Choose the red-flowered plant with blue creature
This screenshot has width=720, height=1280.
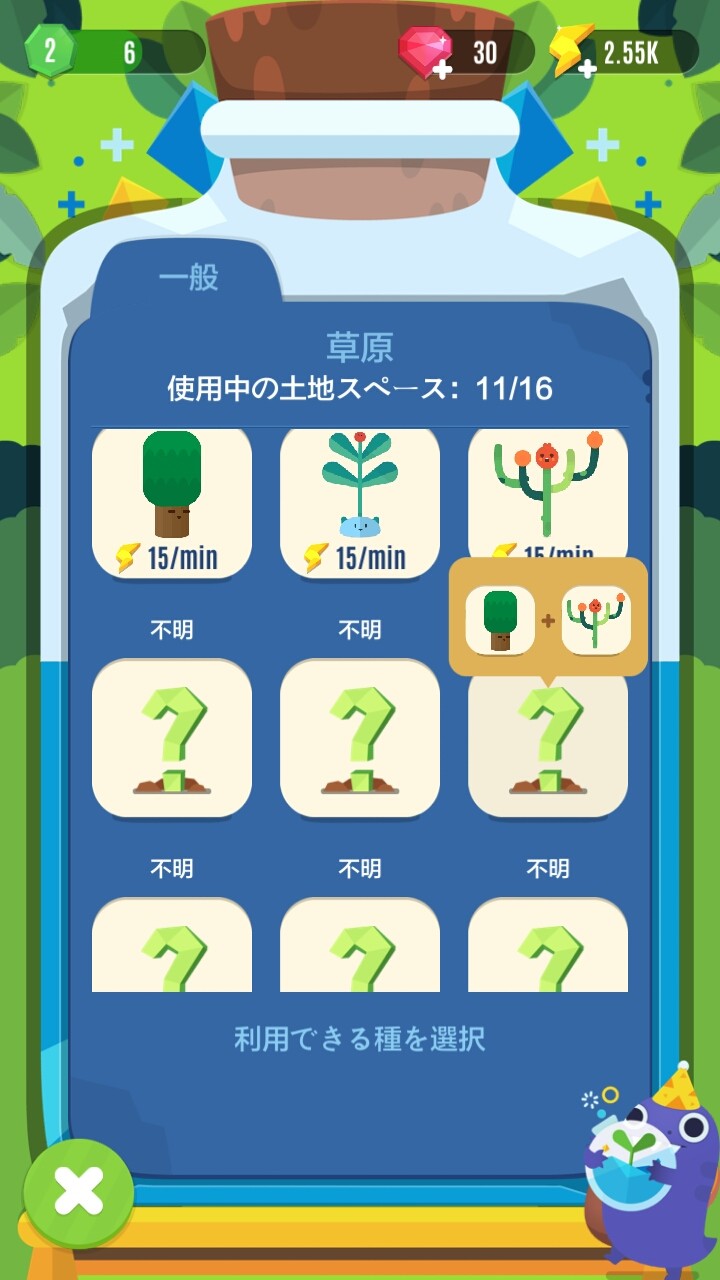tap(360, 503)
